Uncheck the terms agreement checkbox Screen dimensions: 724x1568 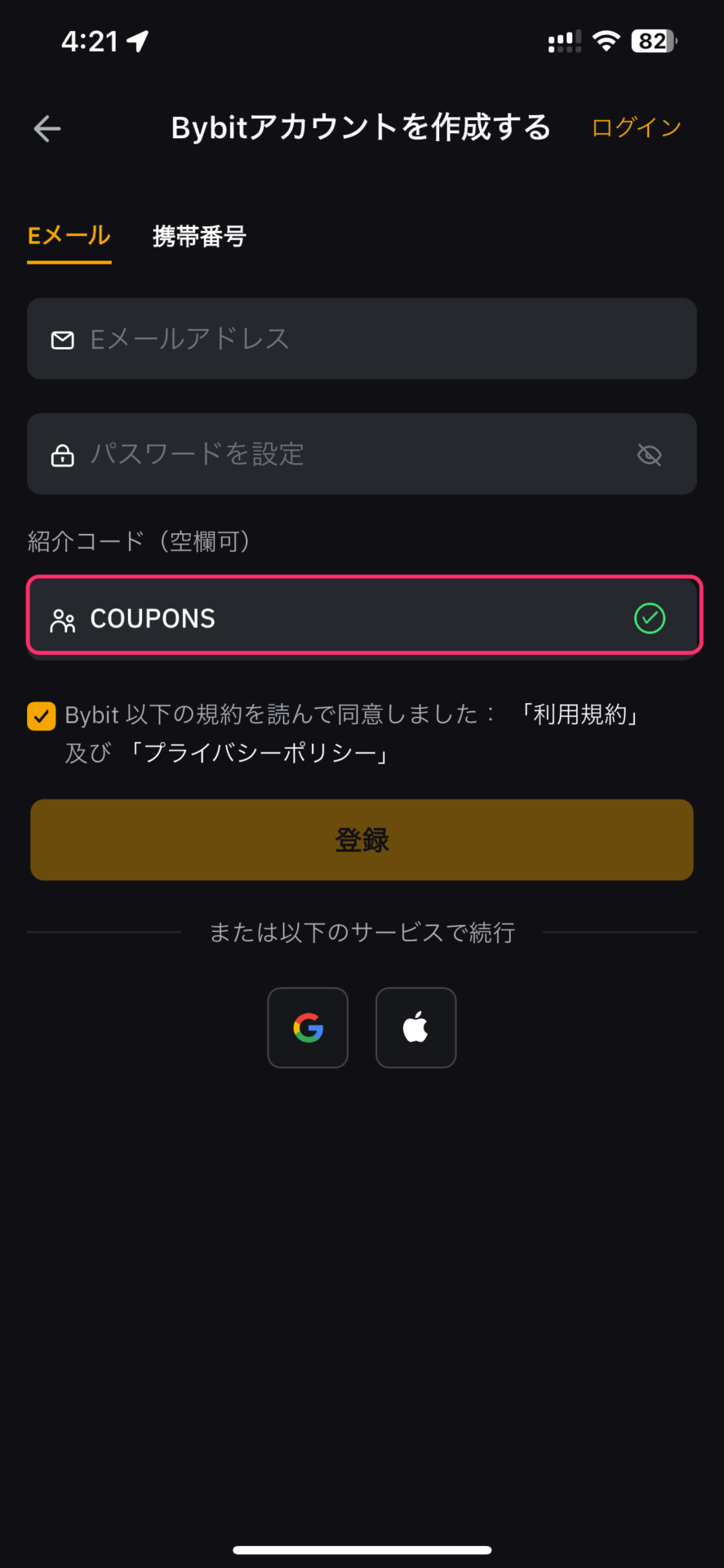(42, 716)
